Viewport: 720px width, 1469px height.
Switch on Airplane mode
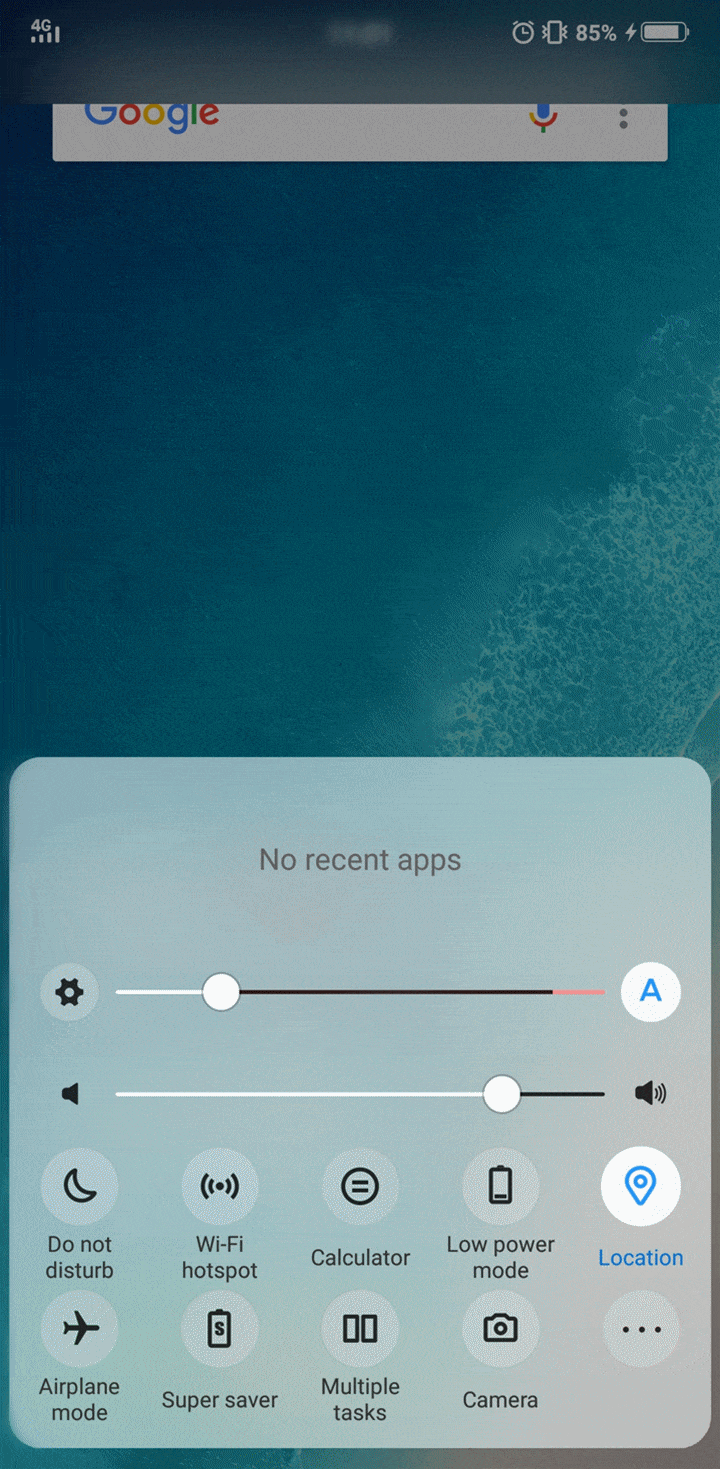pyautogui.click(x=79, y=1328)
